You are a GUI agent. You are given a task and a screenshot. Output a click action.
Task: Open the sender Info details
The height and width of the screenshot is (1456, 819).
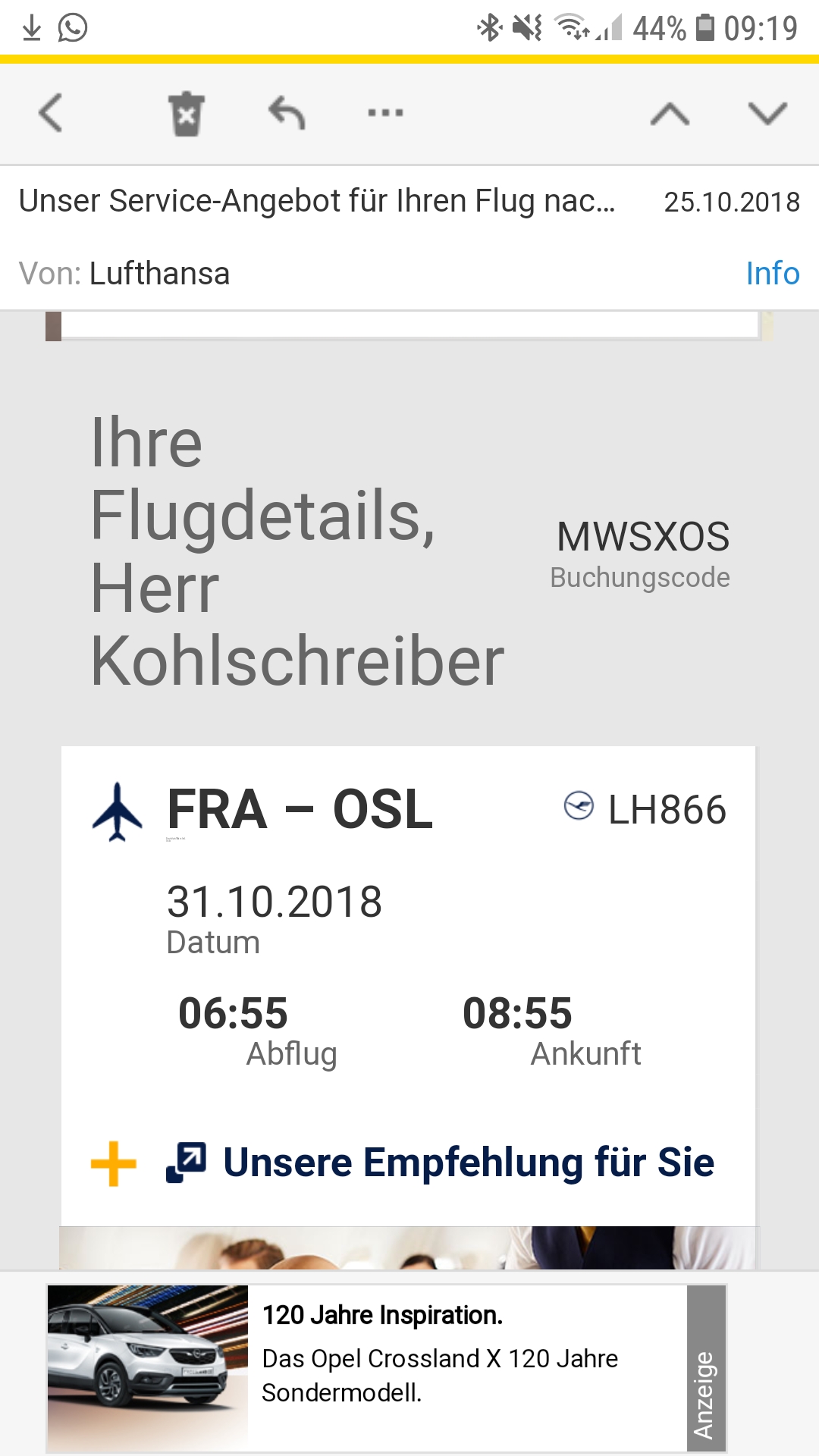772,274
